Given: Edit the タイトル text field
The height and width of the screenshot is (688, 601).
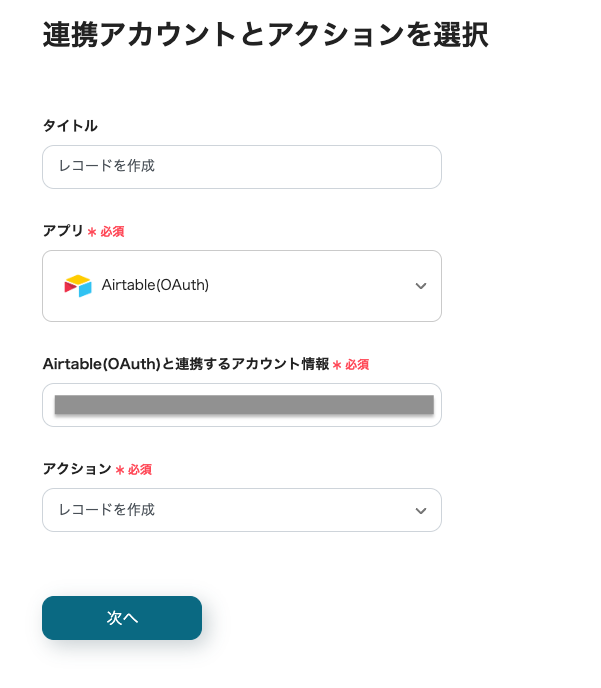Looking at the screenshot, I should (x=241, y=167).
